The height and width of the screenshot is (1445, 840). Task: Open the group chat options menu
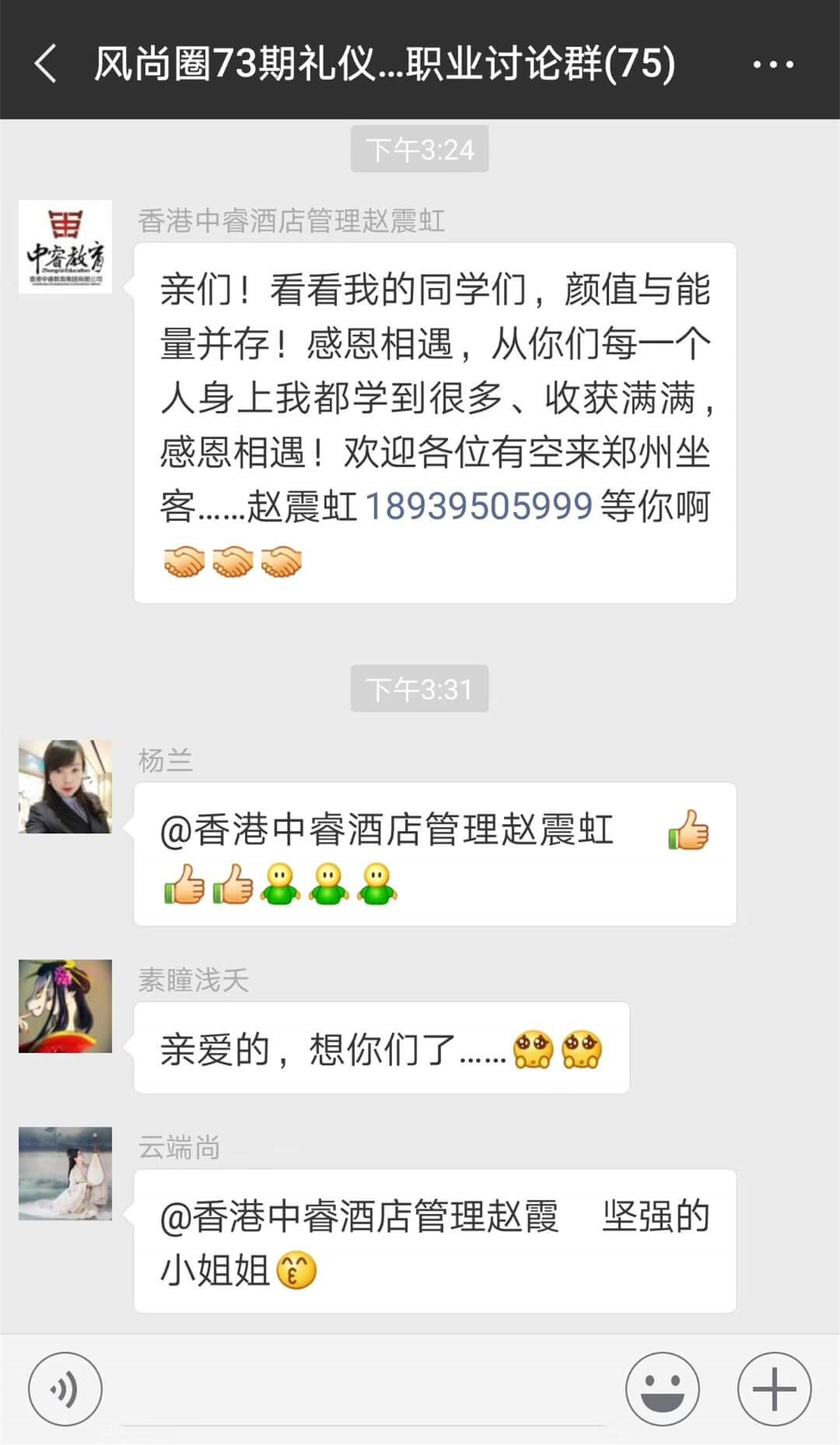773,64
